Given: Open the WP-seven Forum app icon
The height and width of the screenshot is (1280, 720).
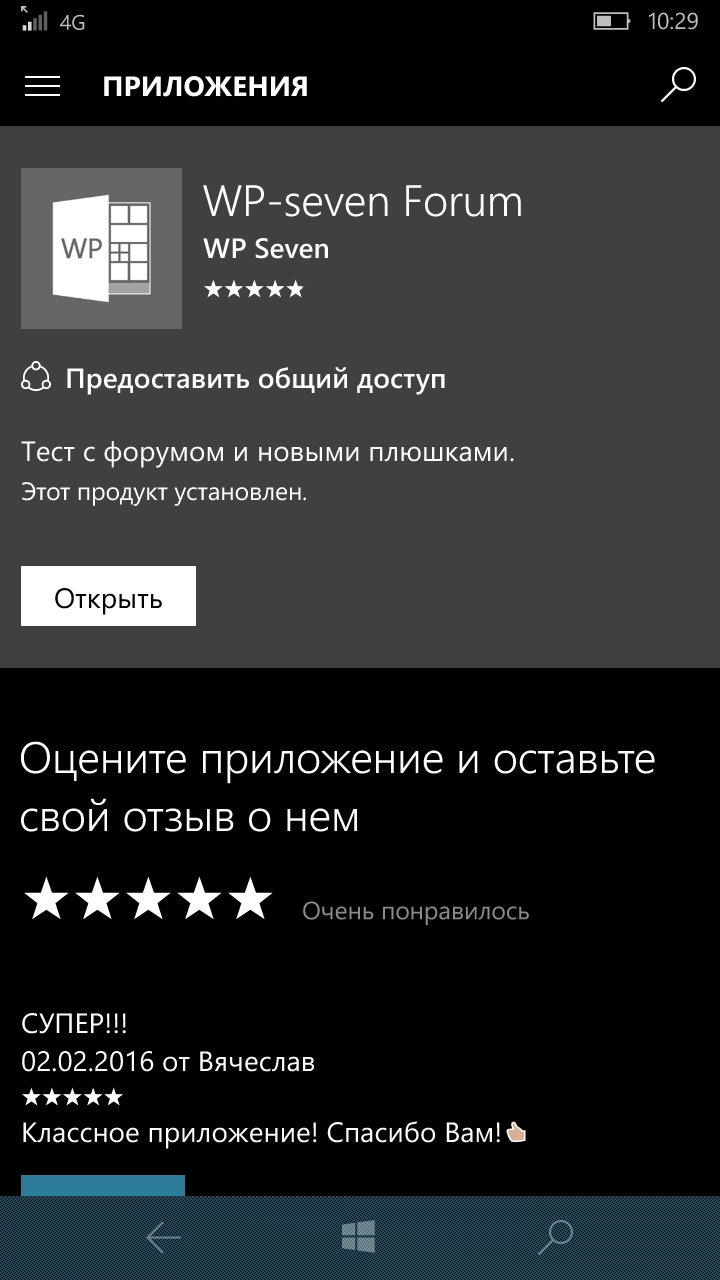Looking at the screenshot, I should click(x=101, y=248).
